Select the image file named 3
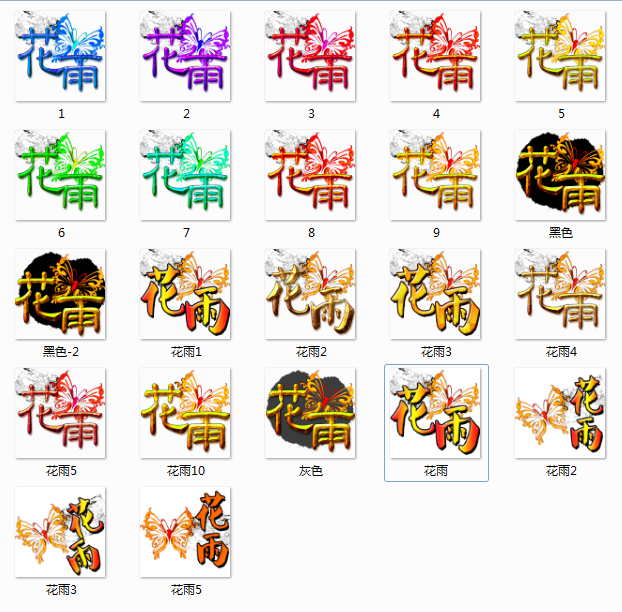This screenshot has height=612, width=622. pyautogui.click(x=311, y=57)
